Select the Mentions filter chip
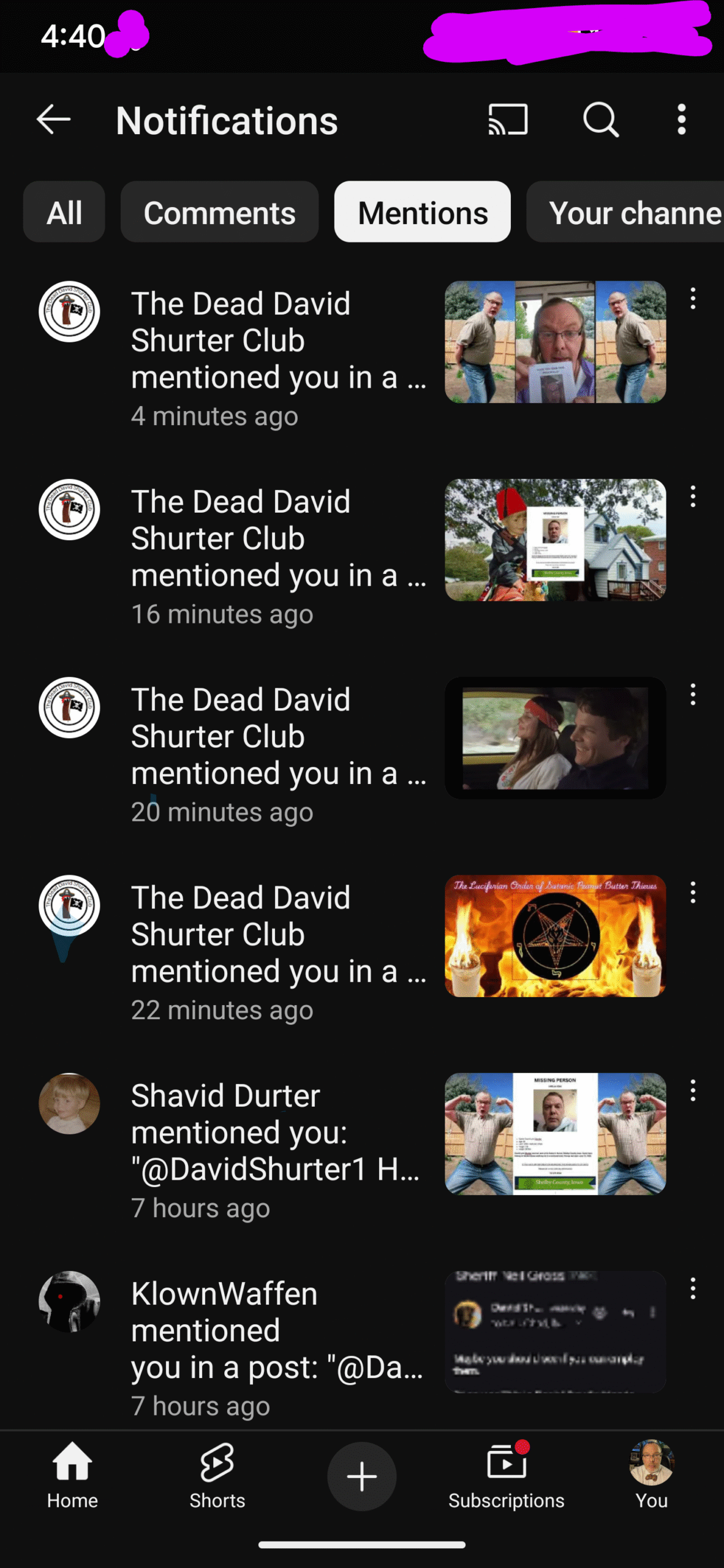 [x=422, y=213]
